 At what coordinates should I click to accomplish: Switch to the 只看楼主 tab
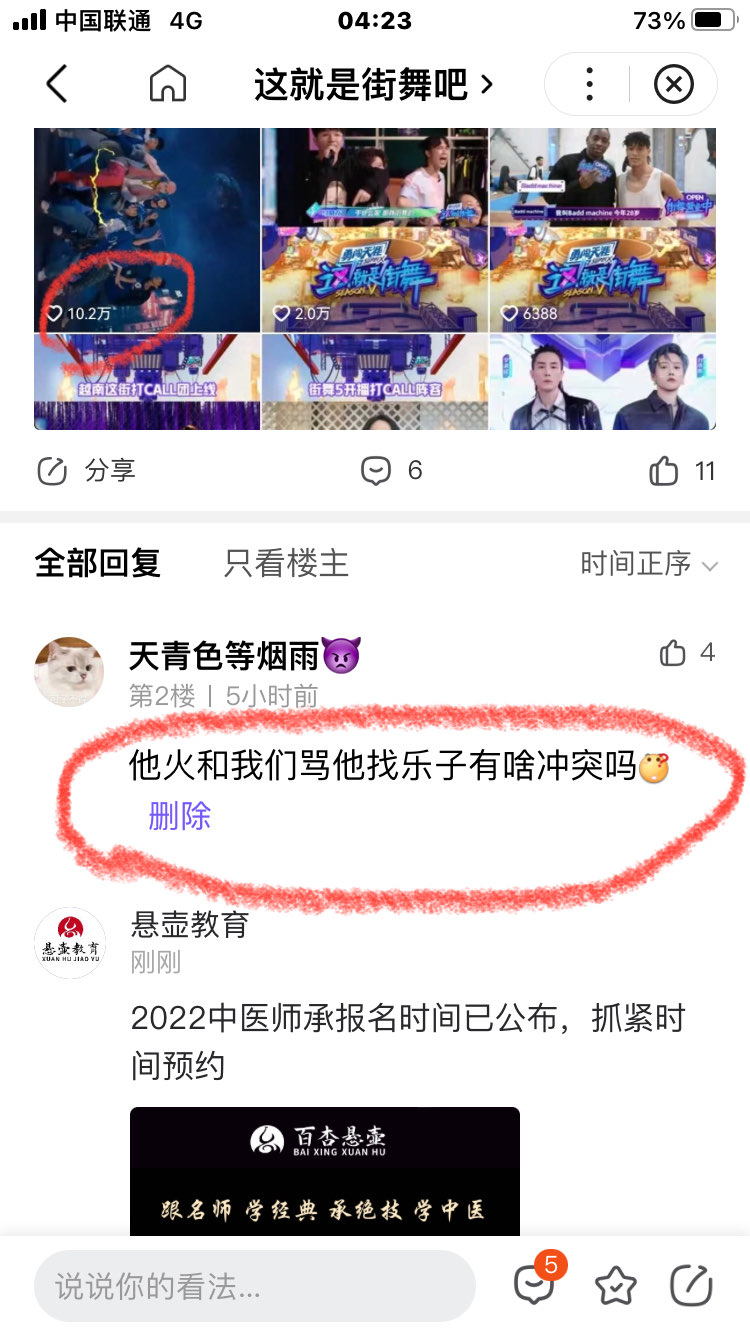coord(286,563)
